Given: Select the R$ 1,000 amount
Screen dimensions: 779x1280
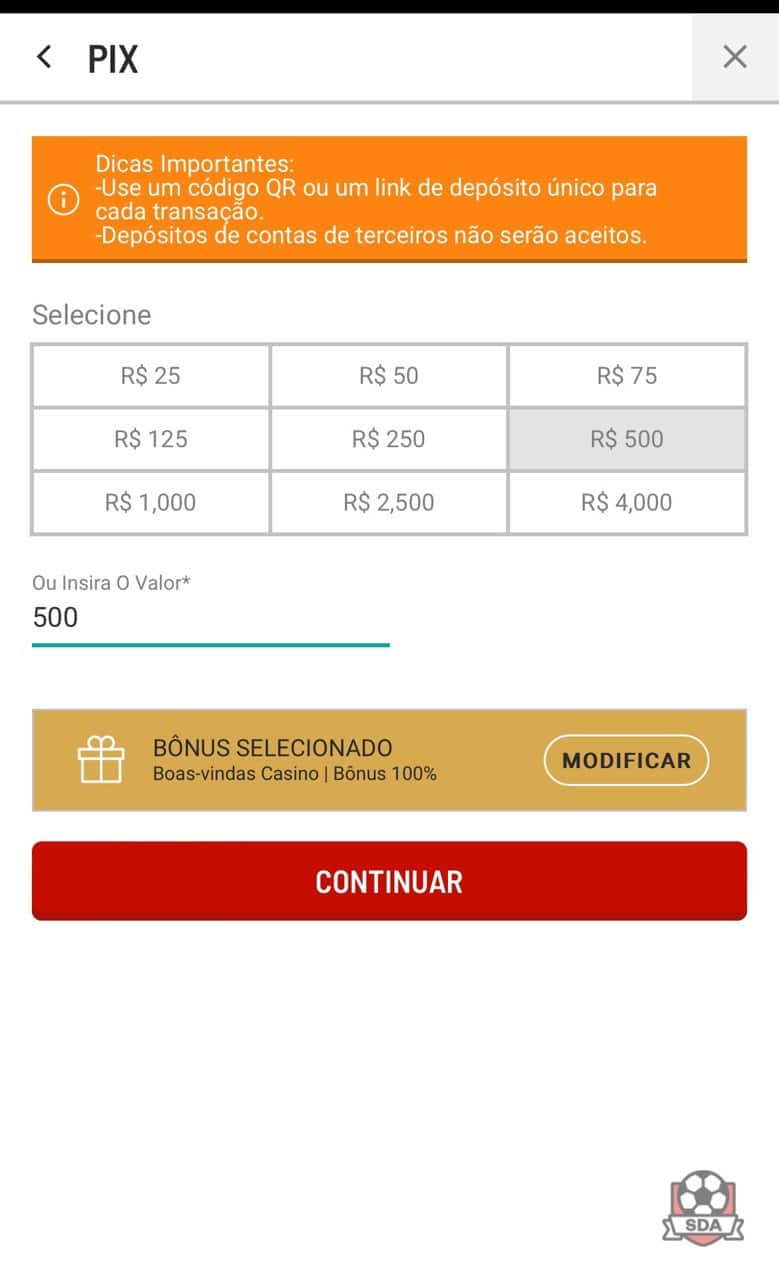Looking at the screenshot, I should (151, 502).
